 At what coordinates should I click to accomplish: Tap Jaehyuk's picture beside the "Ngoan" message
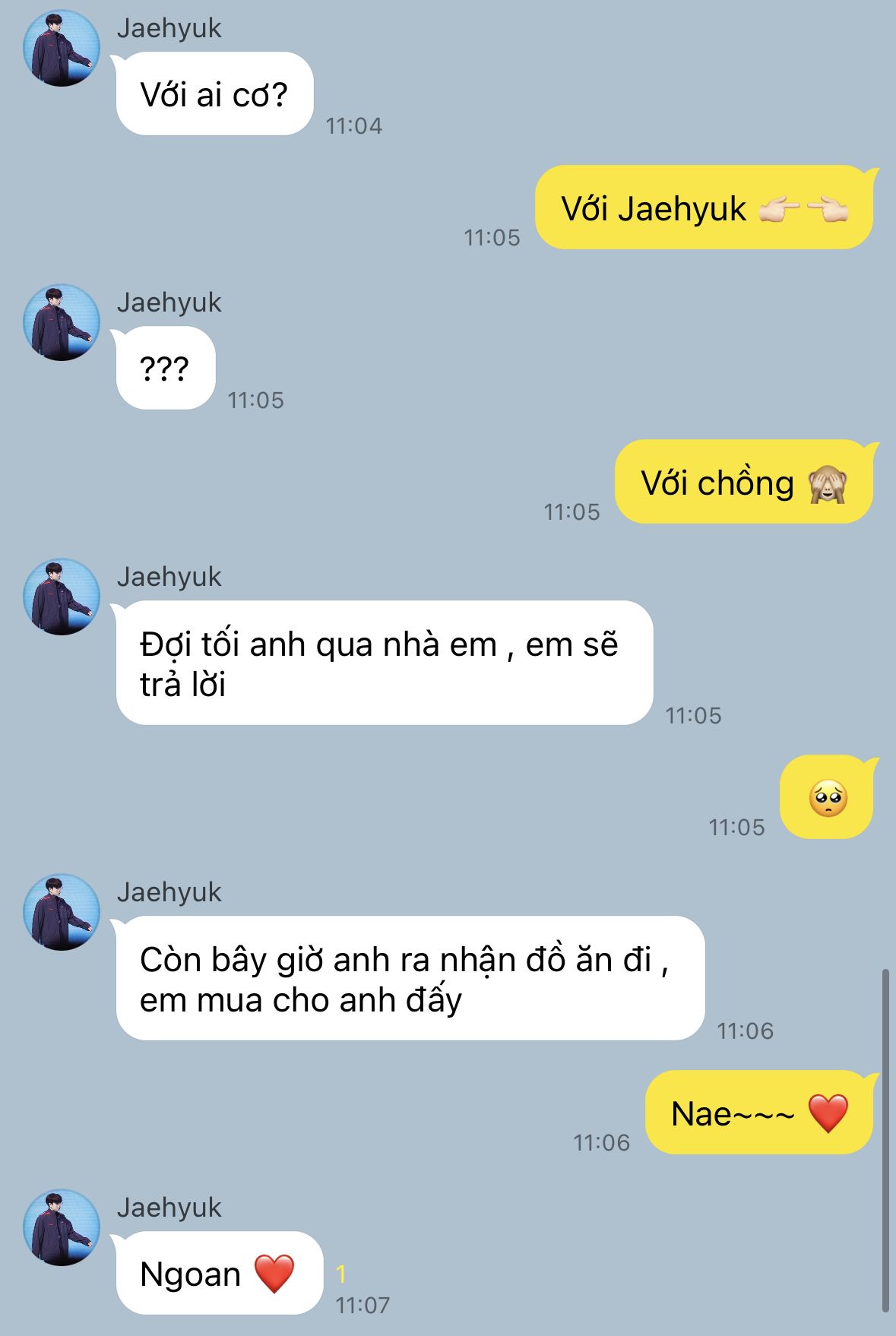coord(62,1227)
